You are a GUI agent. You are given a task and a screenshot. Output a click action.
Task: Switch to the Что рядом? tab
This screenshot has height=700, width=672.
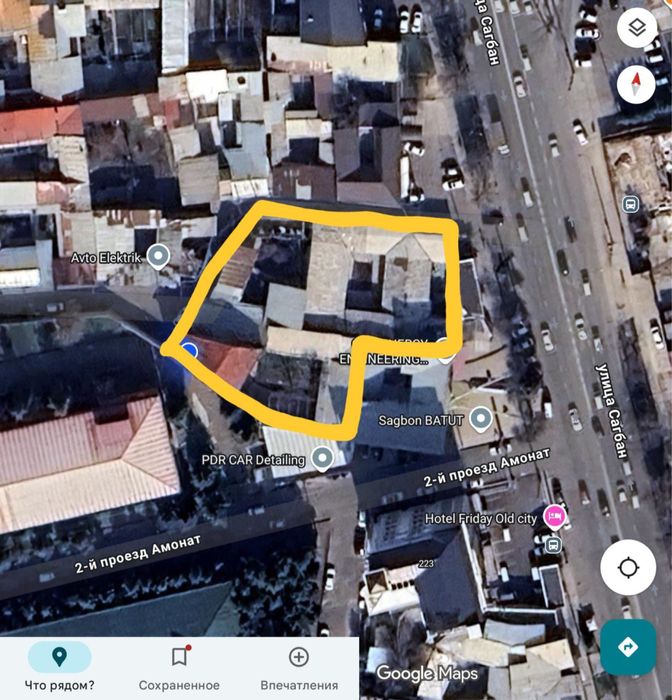click(x=59, y=667)
